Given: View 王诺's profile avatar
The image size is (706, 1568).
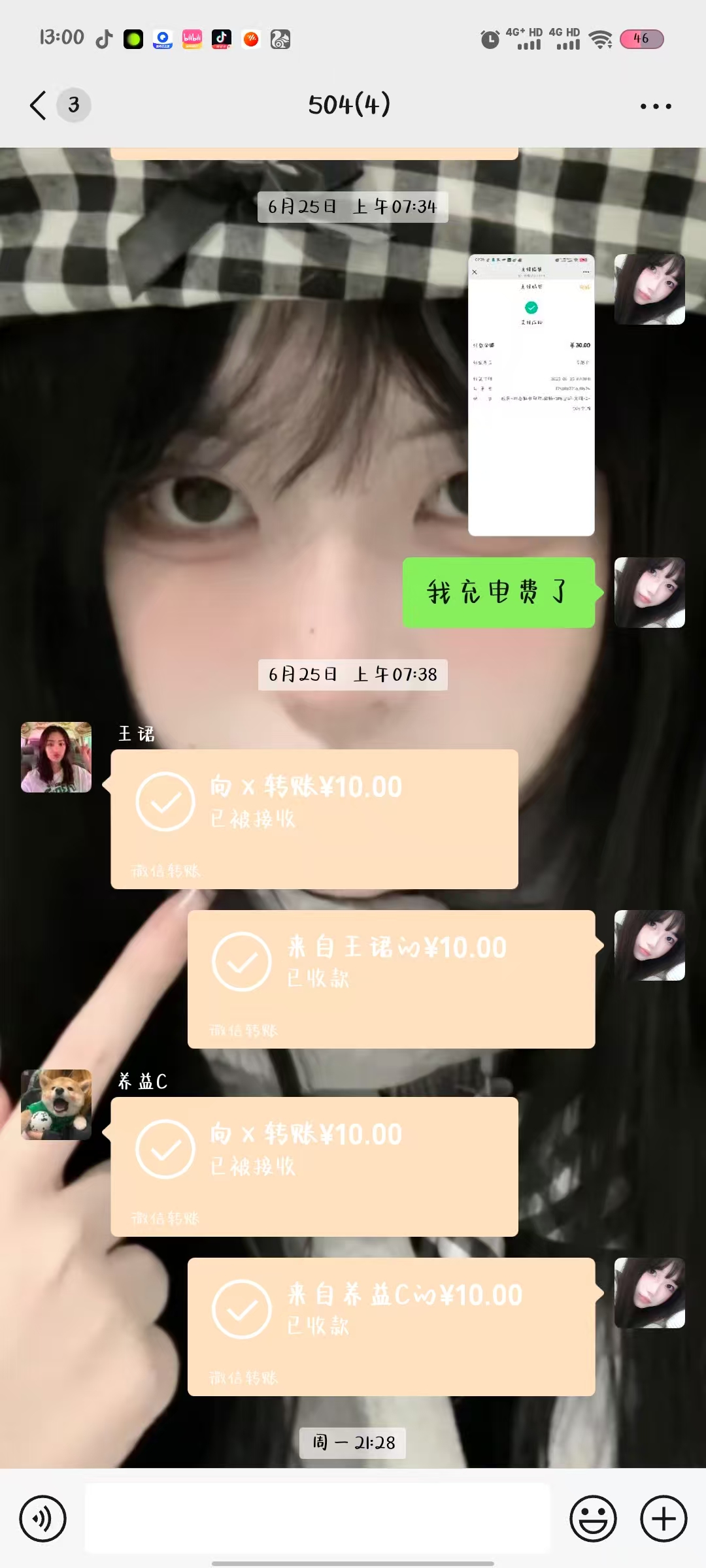Looking at the screenshot, I should tap(56, 757).
